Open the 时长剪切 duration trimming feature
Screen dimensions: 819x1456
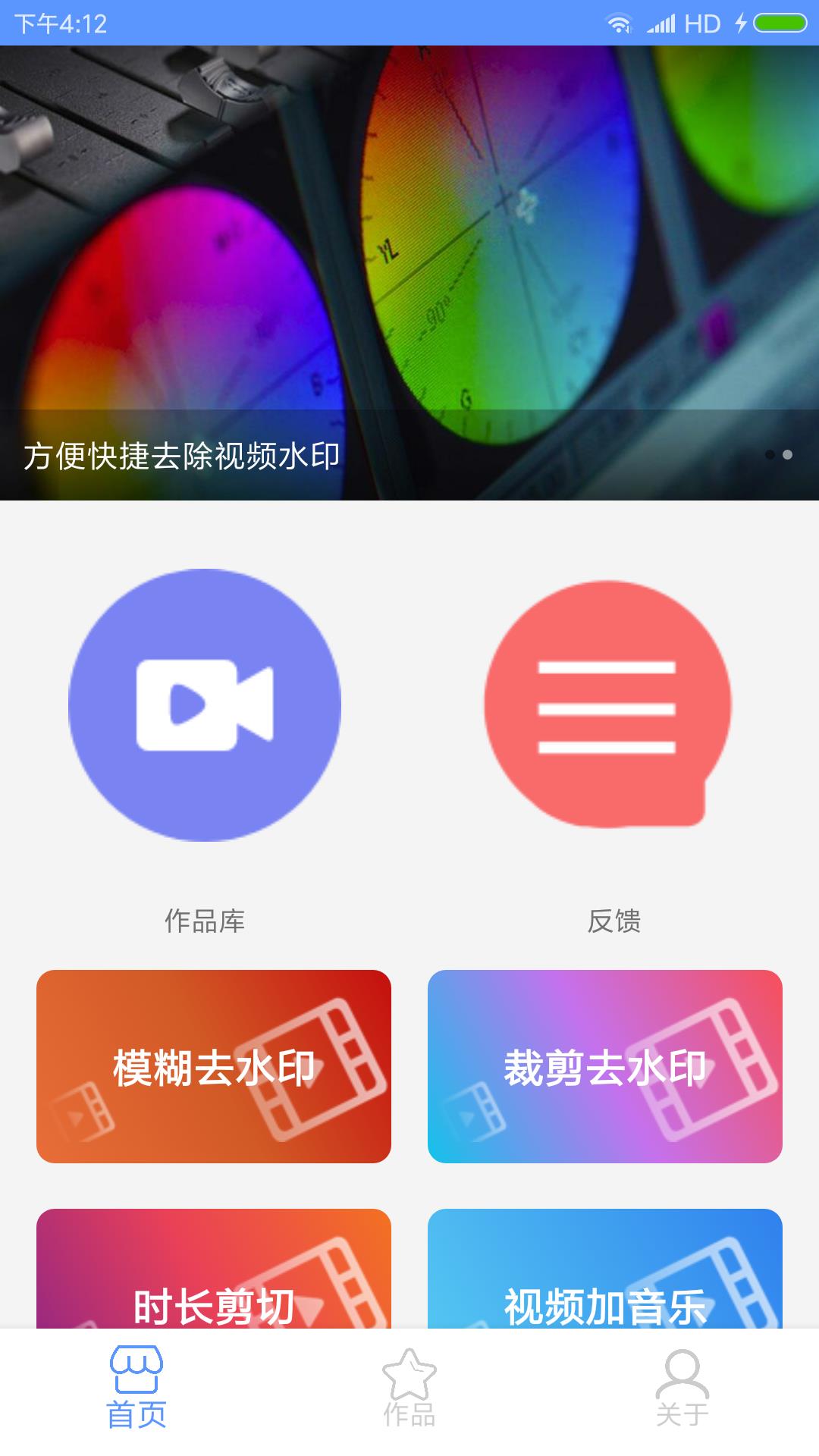click(x=215, y=1282)
